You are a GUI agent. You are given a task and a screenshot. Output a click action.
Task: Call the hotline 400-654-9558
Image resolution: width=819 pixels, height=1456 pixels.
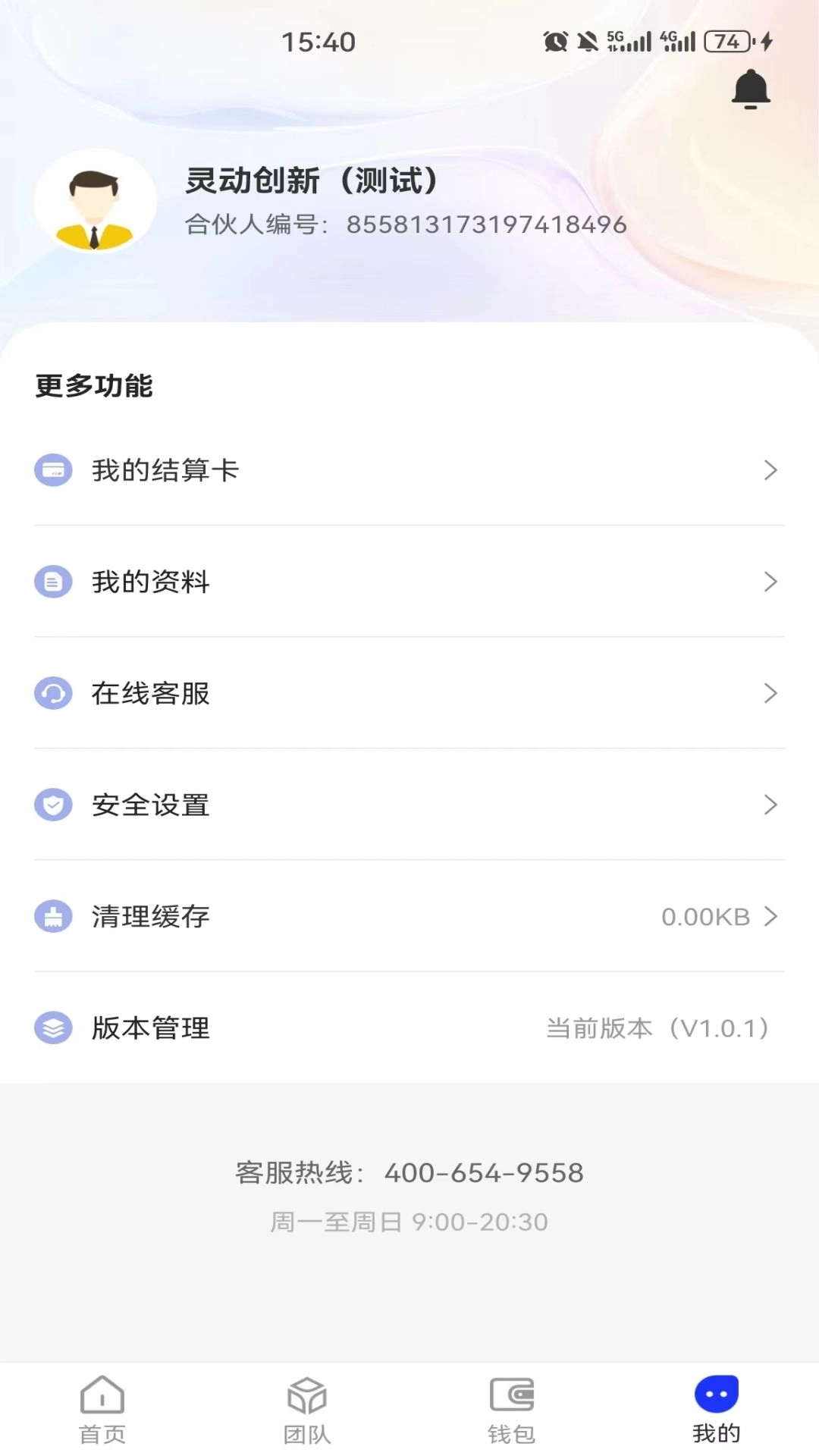coord(484,1172)
